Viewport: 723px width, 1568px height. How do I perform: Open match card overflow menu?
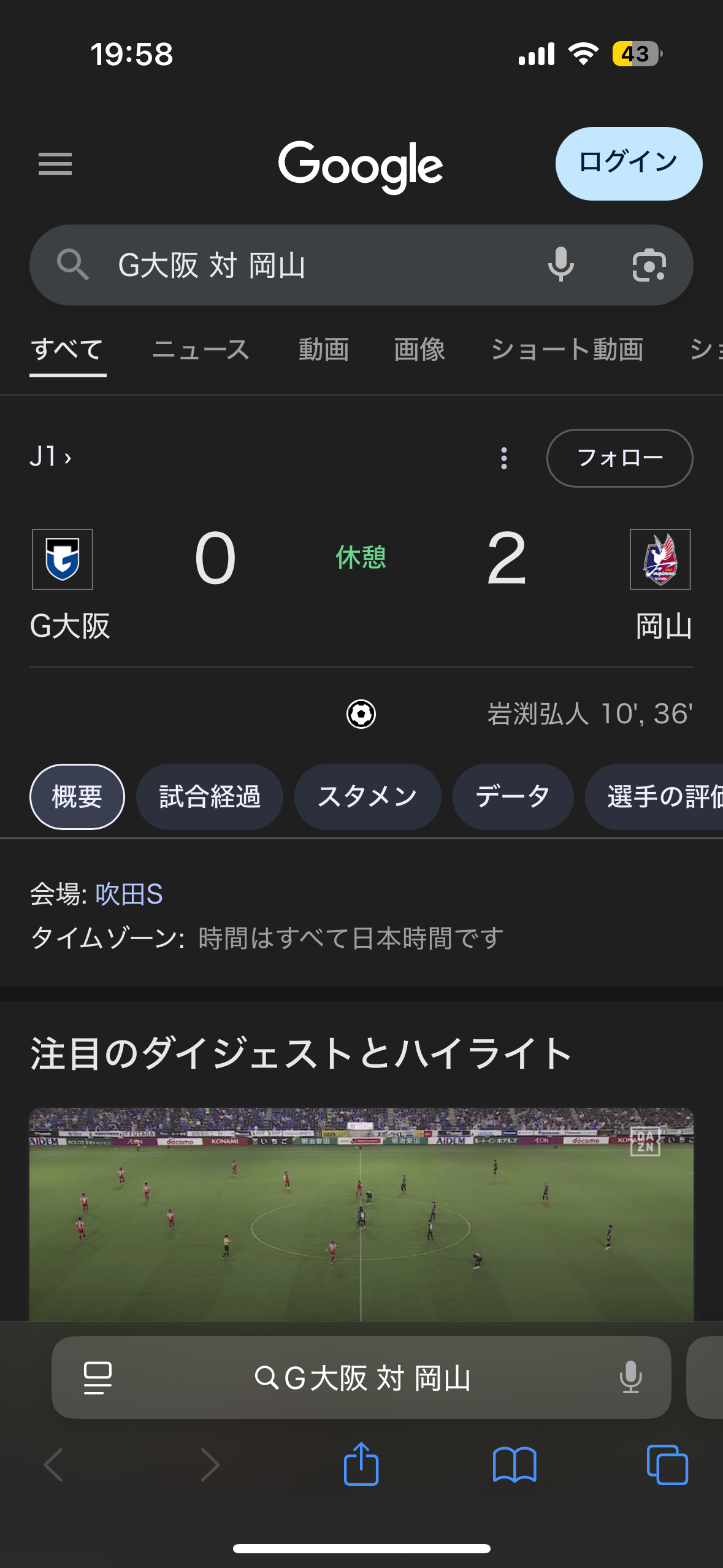pyautogui.click(x=503, y=458)
